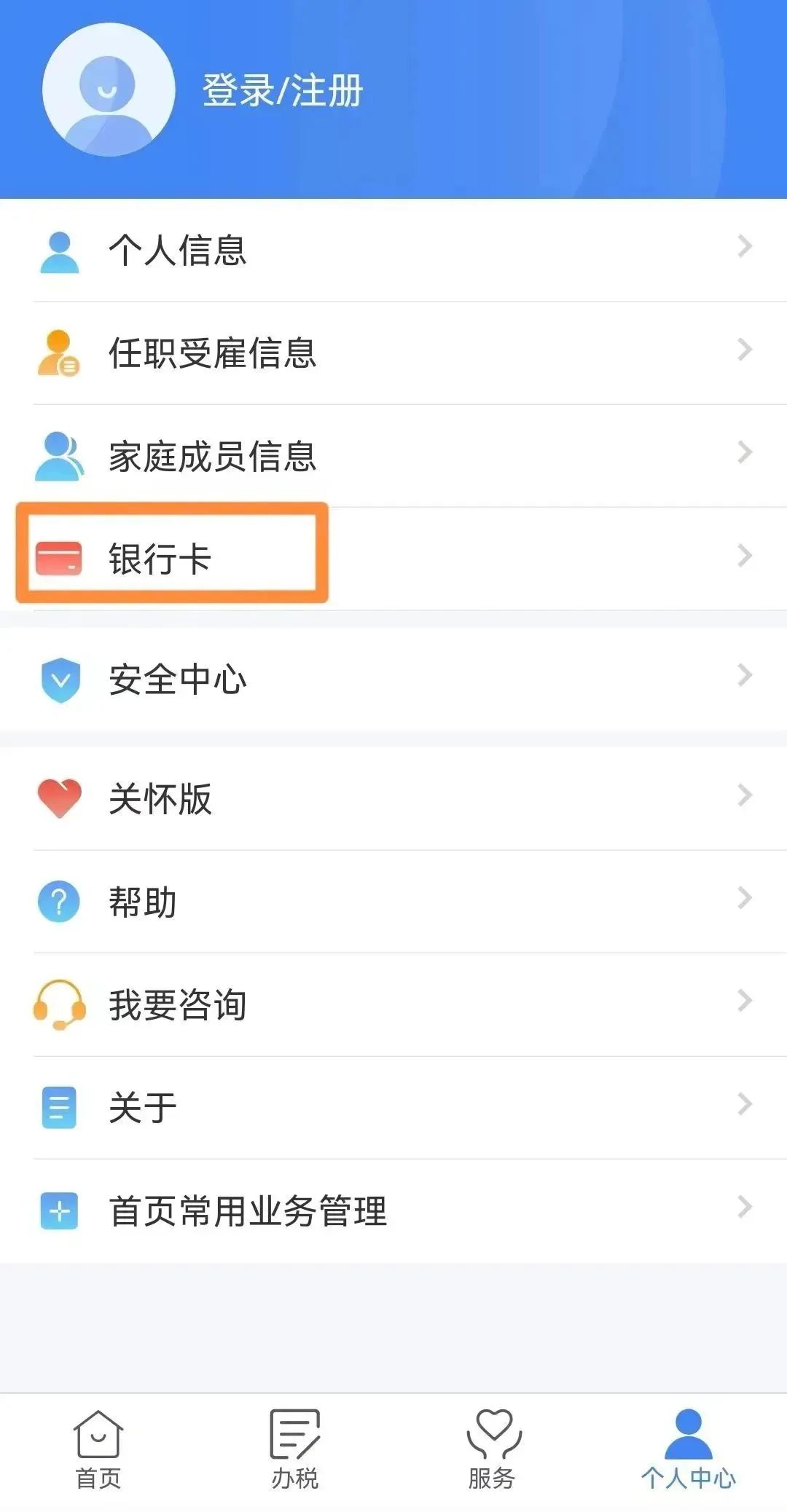The width and height of the screenshot is (787, 1512).
Task: Open the 帮助 page
Action: tap(393, 902)
